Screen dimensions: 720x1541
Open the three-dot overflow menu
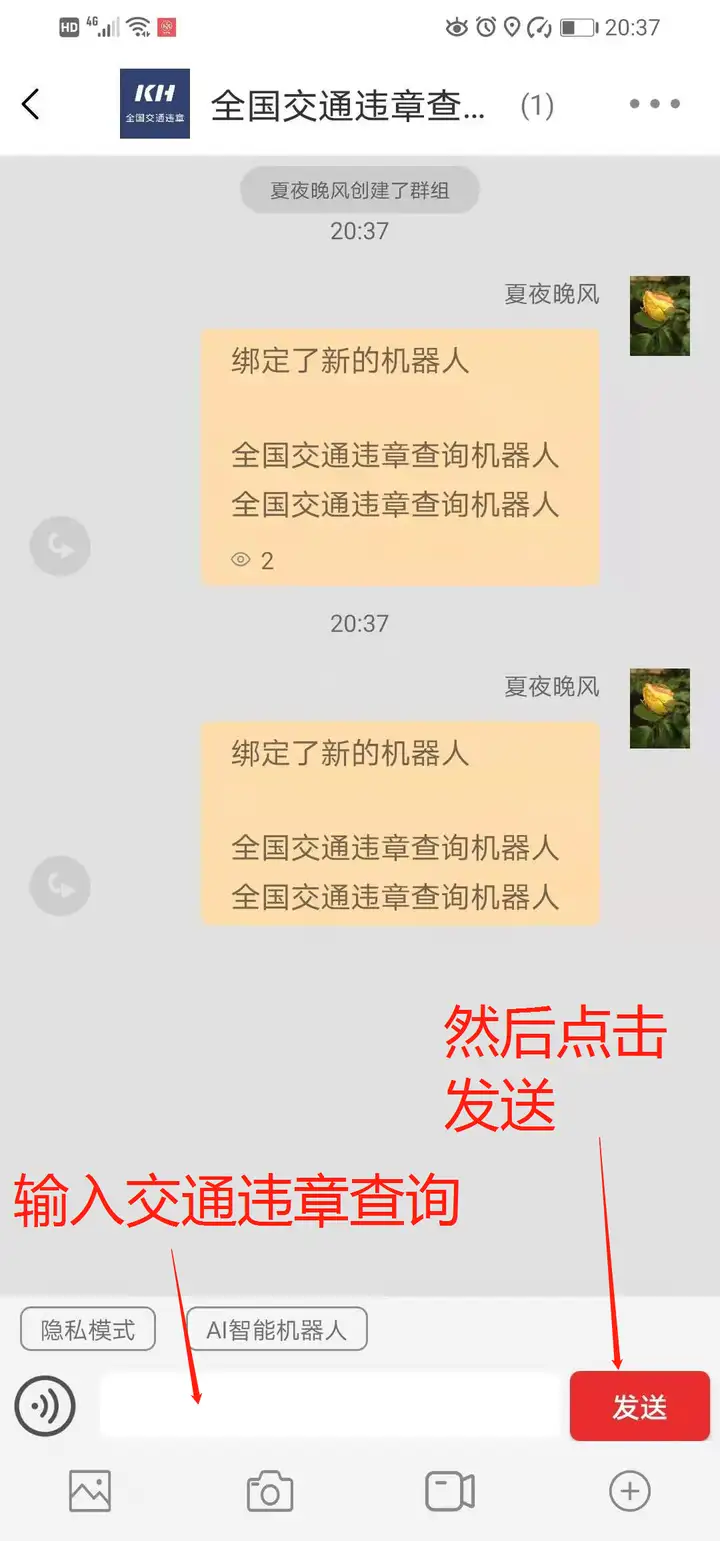click(x=655, y=104)
